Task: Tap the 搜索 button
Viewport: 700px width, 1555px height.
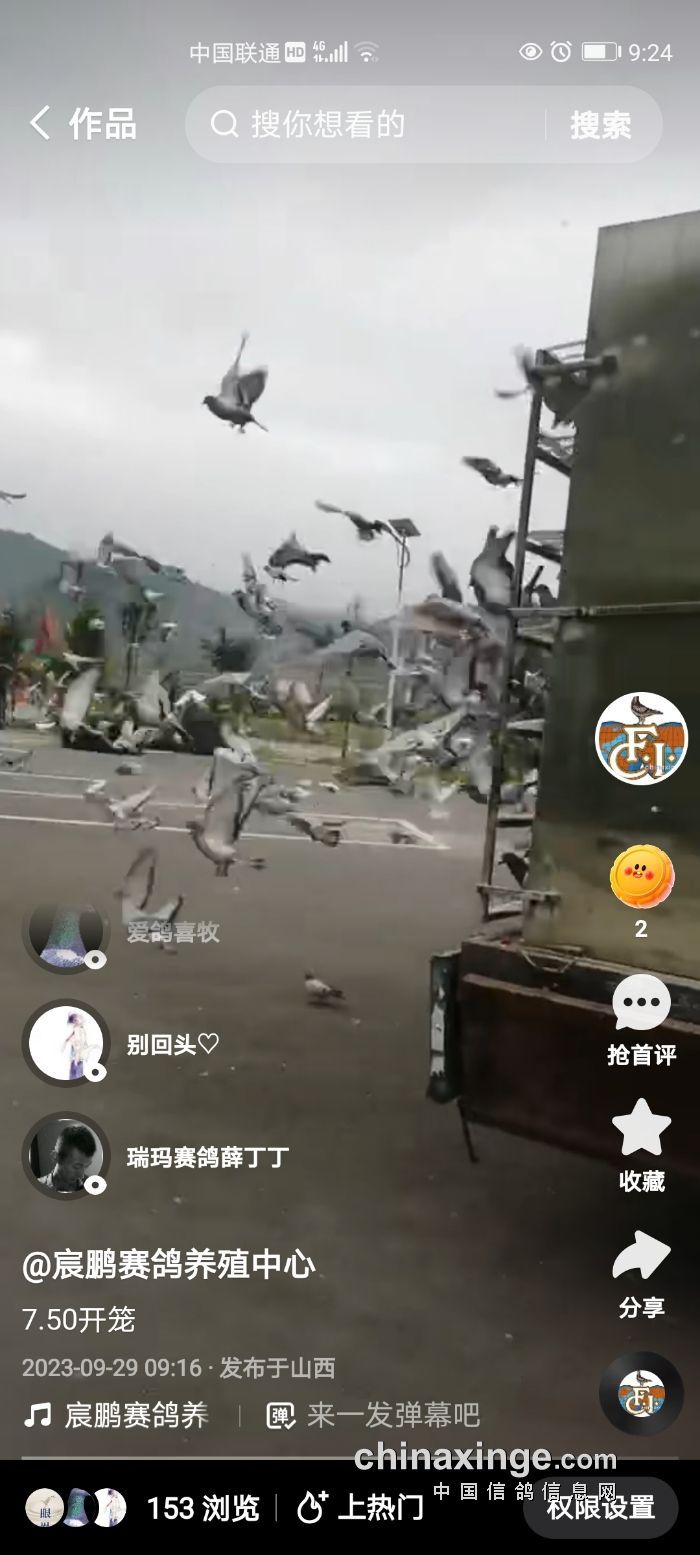Action: [600, 125]
